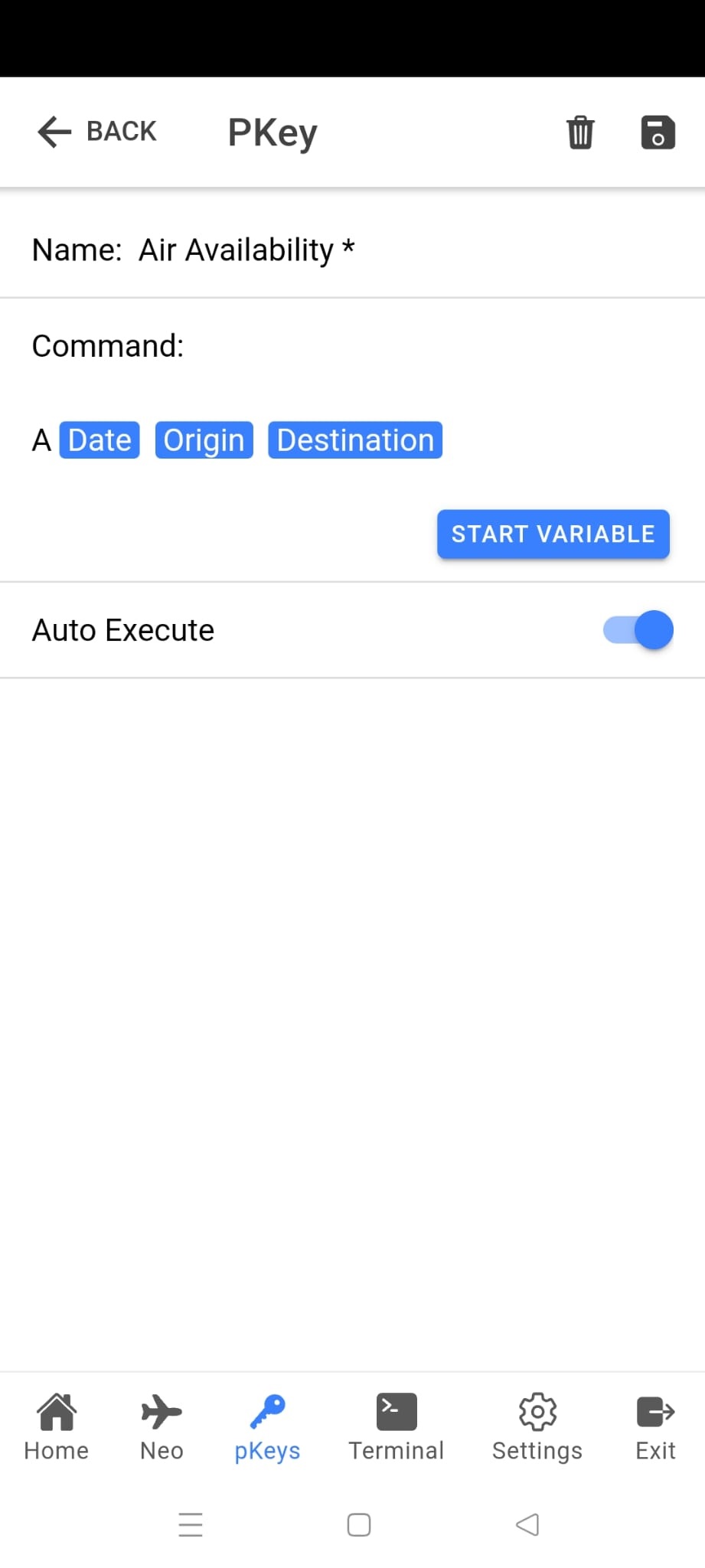
Task: Tap the START VARIABLE button
Action: pos(553,534)
